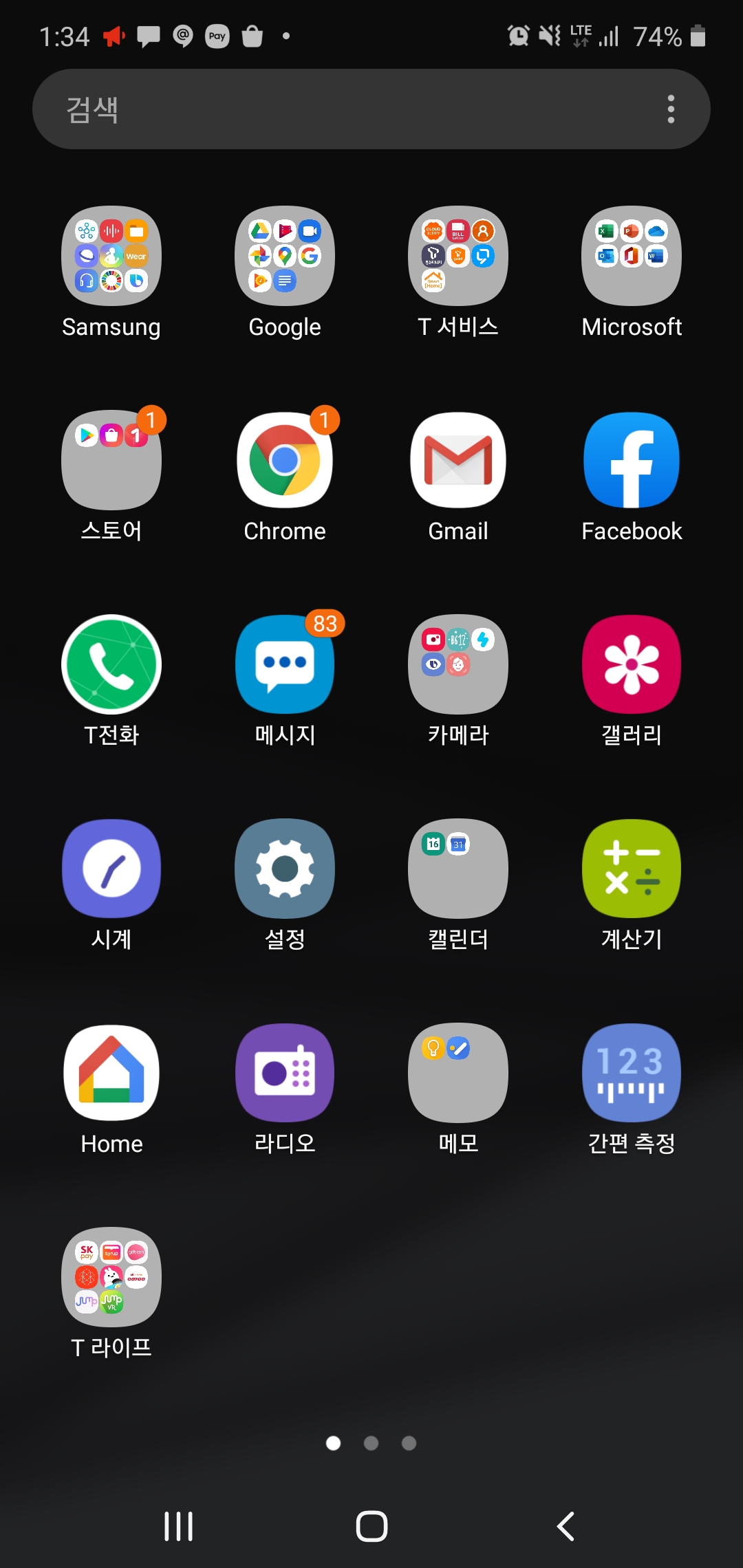Launch the 시계 clock app

coord(111,869)
